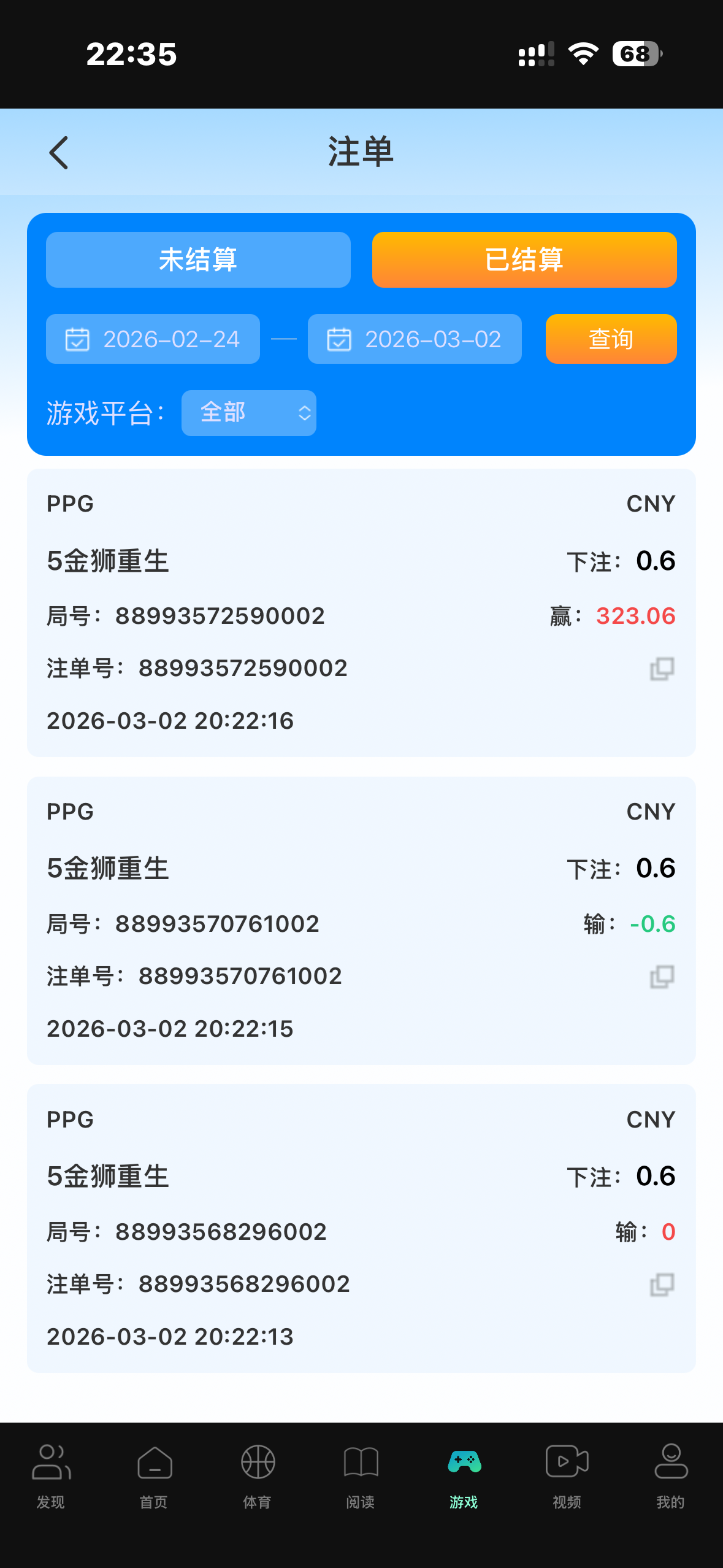Switch to the 视频 tab
723x1568 pixels.
567,1477
